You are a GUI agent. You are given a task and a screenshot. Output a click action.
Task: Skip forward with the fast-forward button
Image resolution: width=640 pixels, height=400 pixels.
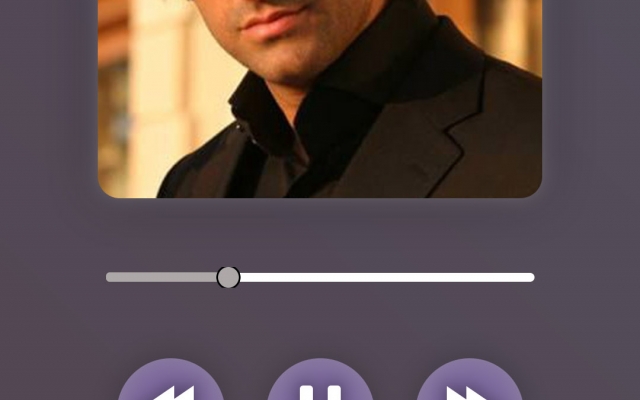[469, 385]
